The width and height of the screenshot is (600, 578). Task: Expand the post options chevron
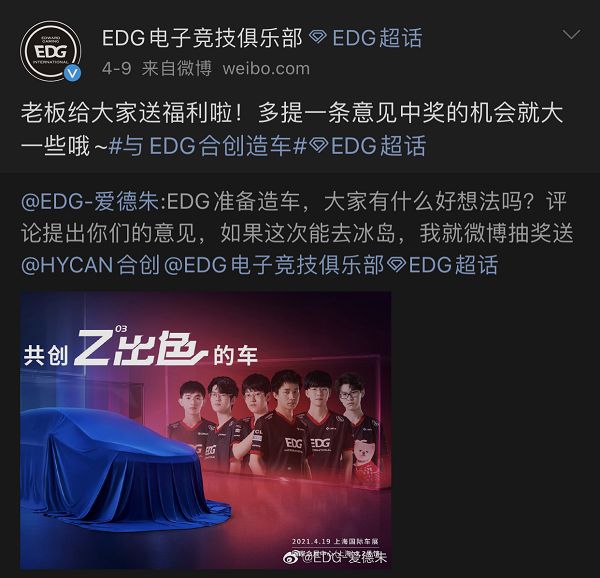[x=571, y=36]
